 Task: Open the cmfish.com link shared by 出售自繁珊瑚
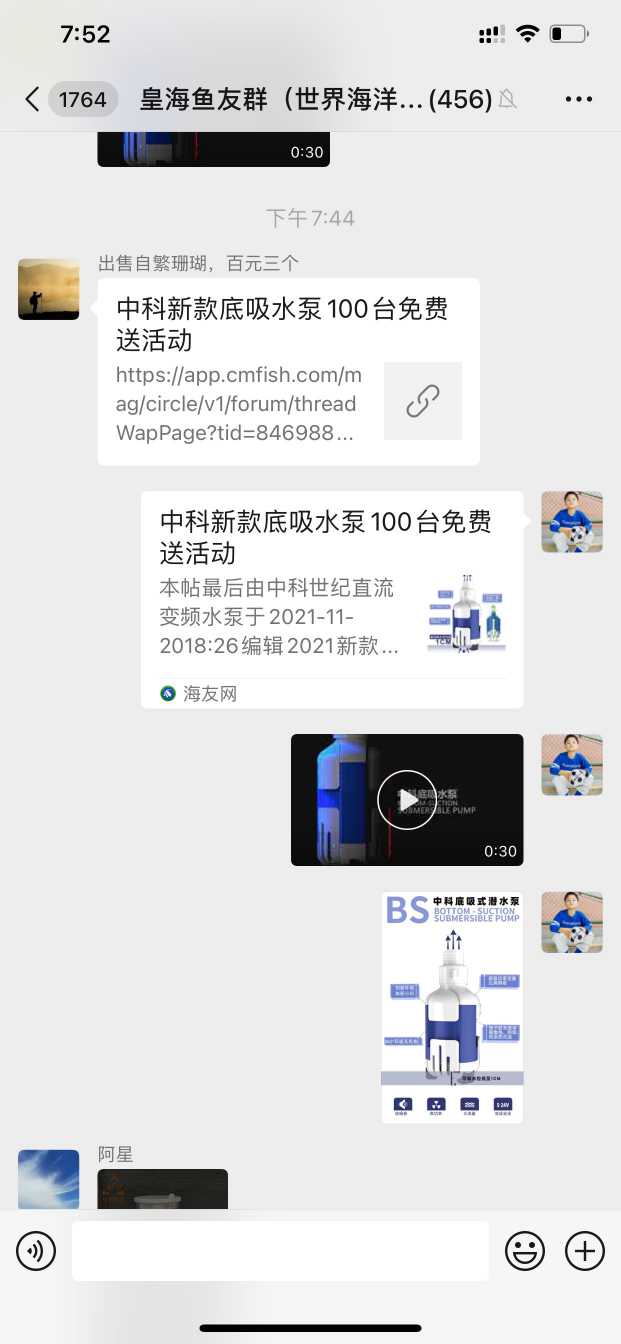point(288,371)
